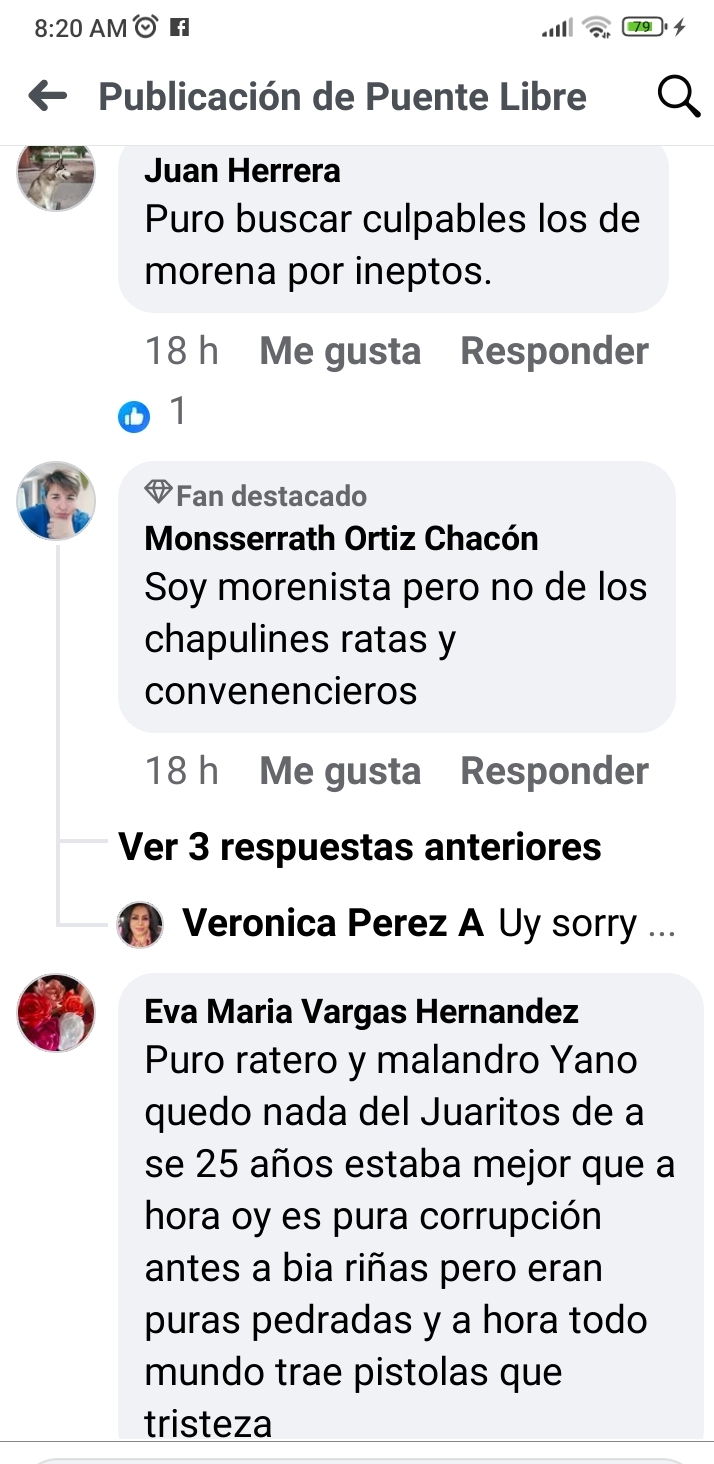Open Juan Herrera's profile name
The image size is (714, 1464).
point(242,171)
